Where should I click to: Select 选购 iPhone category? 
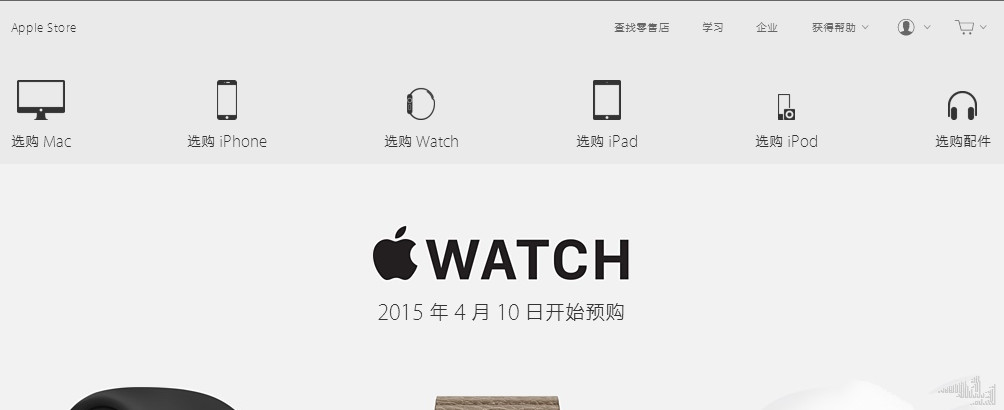227,114
